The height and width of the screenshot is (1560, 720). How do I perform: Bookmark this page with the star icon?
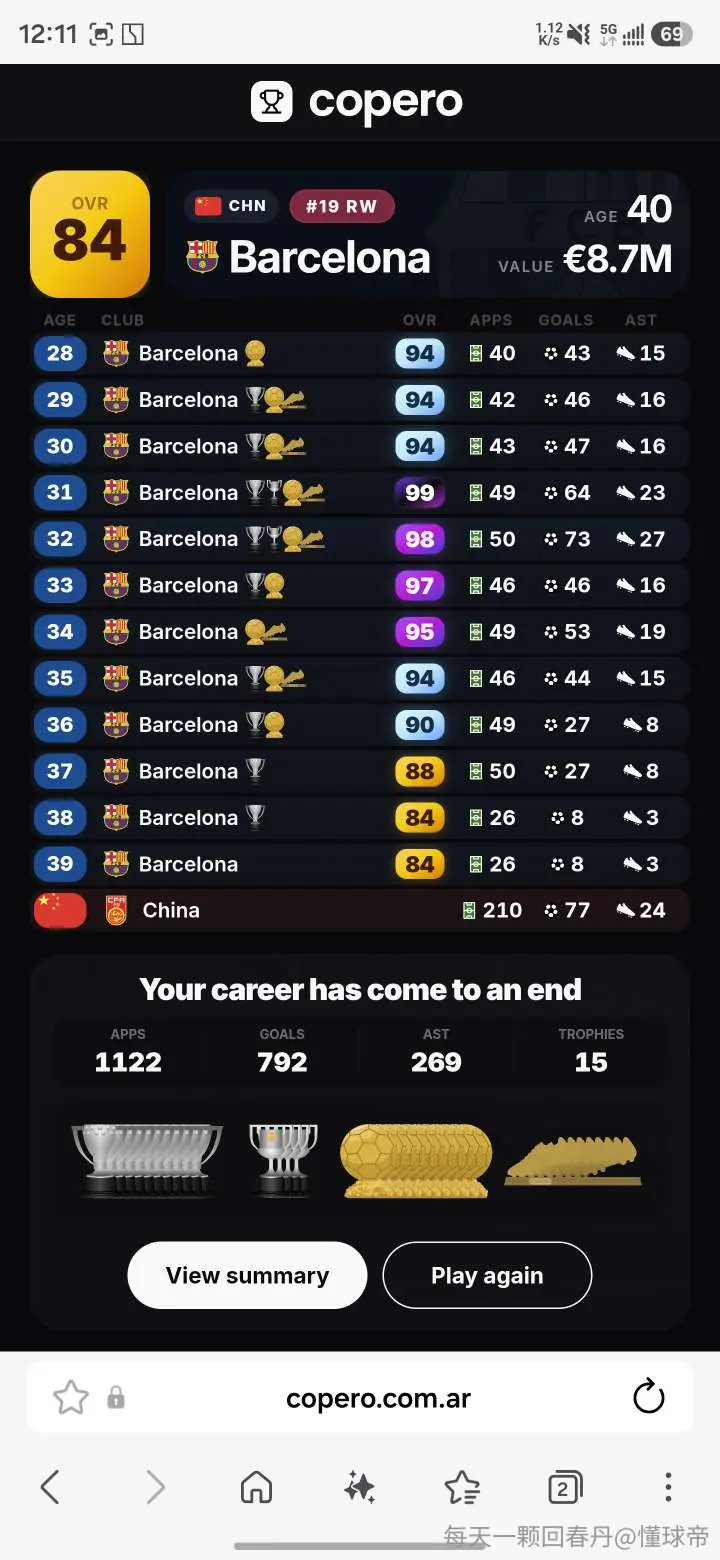click(x=71, y=1397)
